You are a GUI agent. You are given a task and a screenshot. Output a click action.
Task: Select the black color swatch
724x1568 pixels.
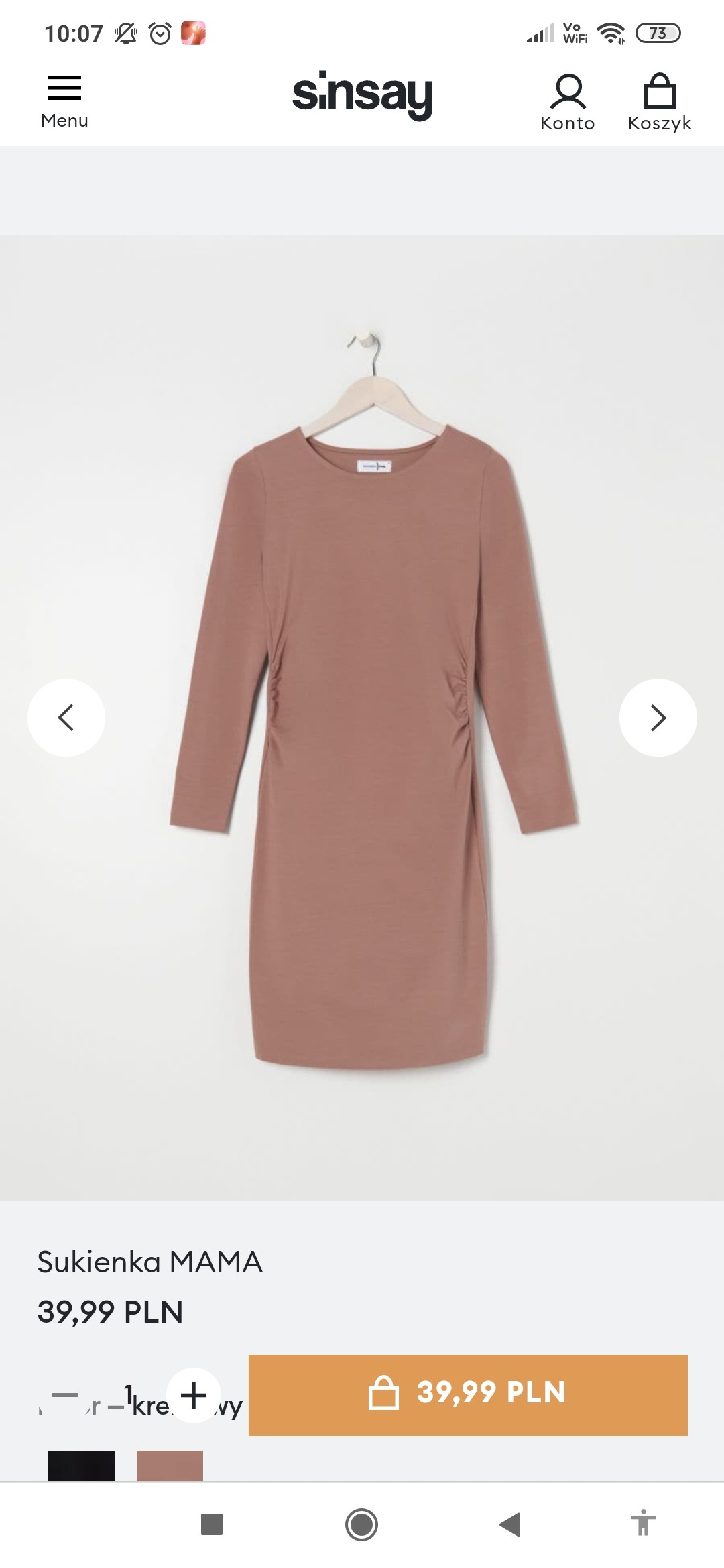coord(81,1465)
